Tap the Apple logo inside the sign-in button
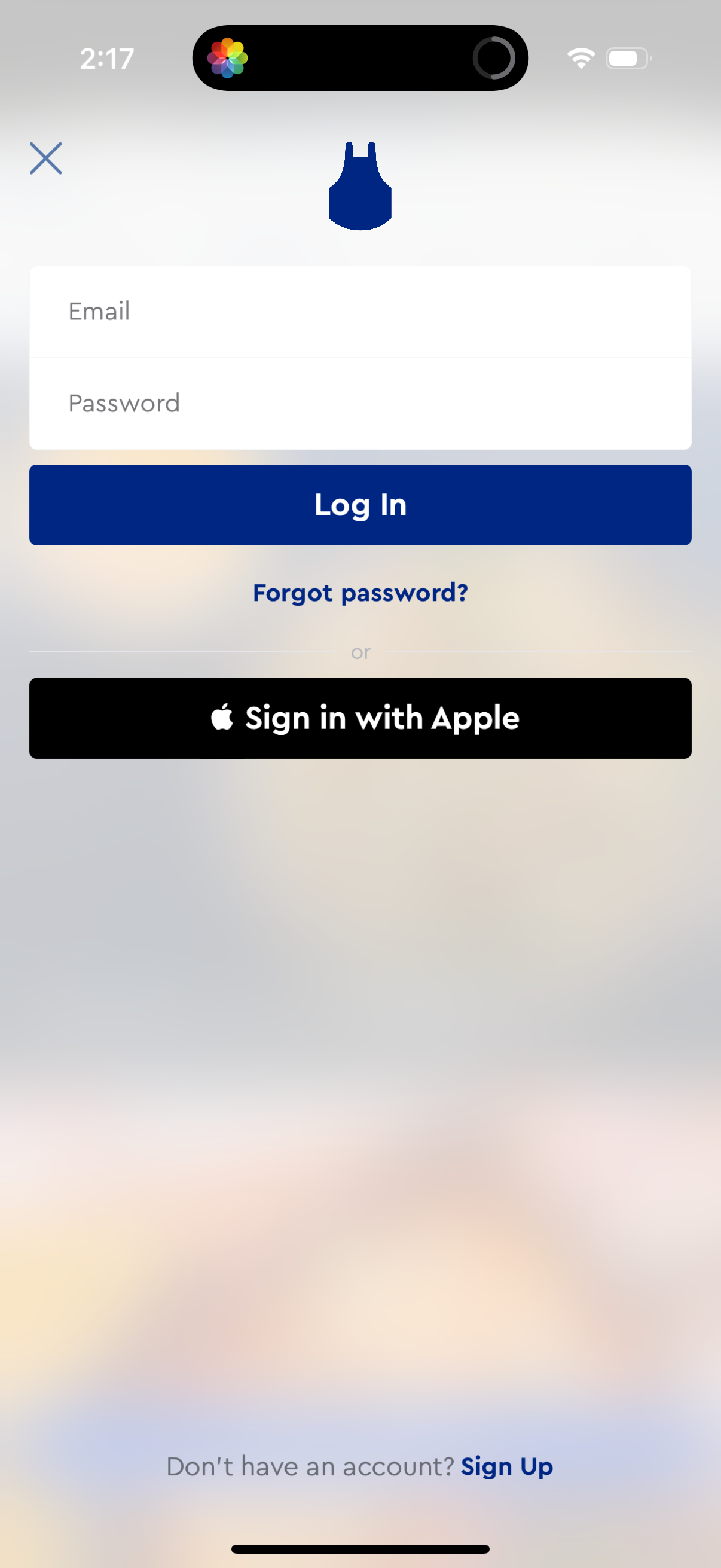 [222, 717]
